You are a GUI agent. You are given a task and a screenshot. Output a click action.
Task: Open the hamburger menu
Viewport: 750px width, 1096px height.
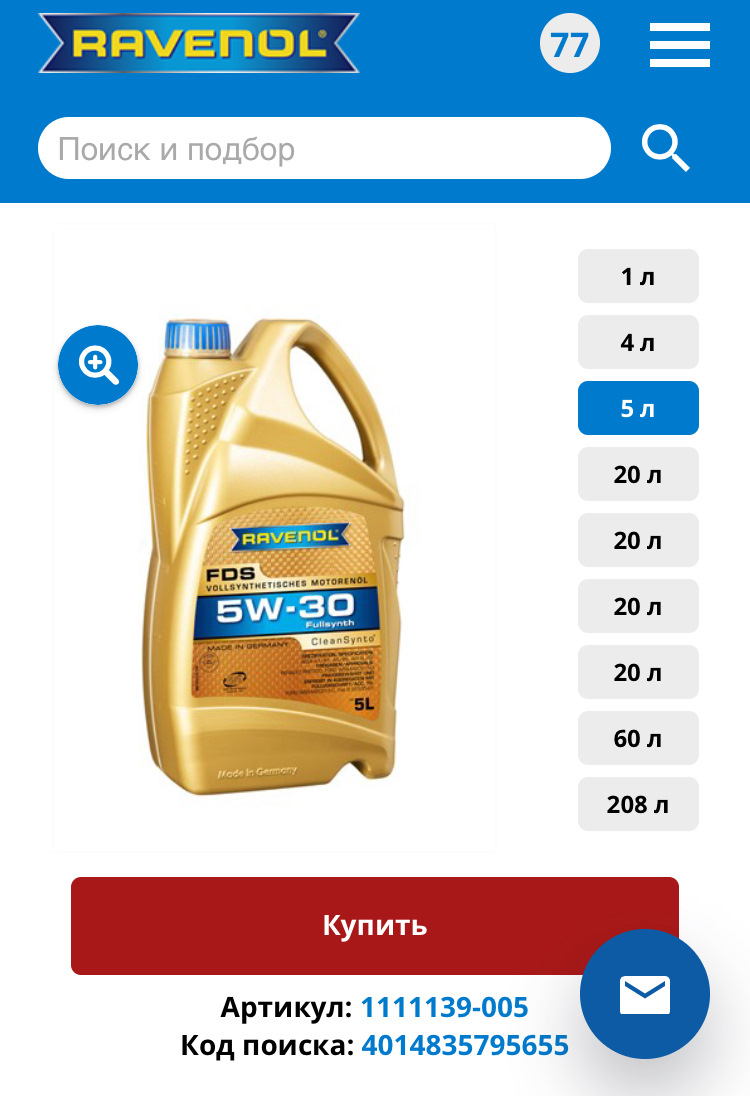(x=679, y=45)
